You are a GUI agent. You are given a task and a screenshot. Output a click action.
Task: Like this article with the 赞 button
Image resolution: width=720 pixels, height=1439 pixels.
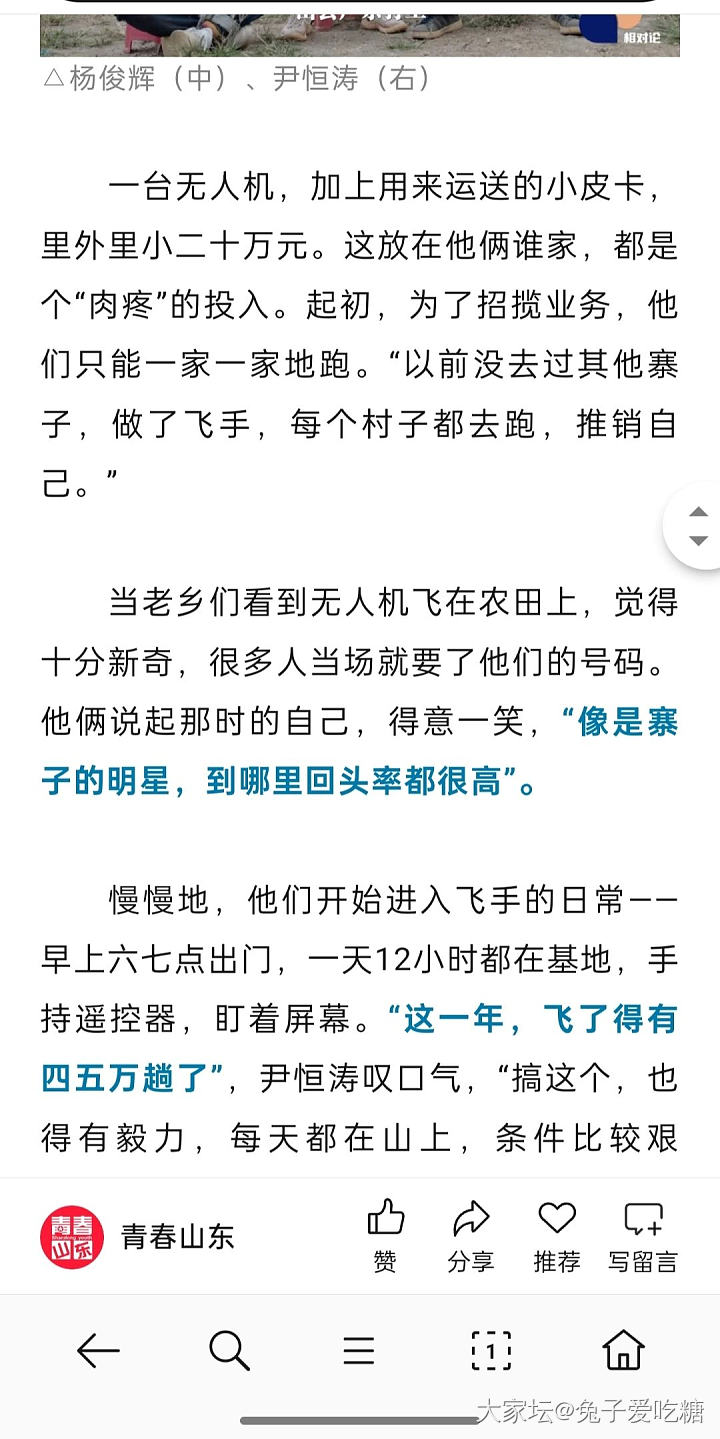pos(385,1235)
